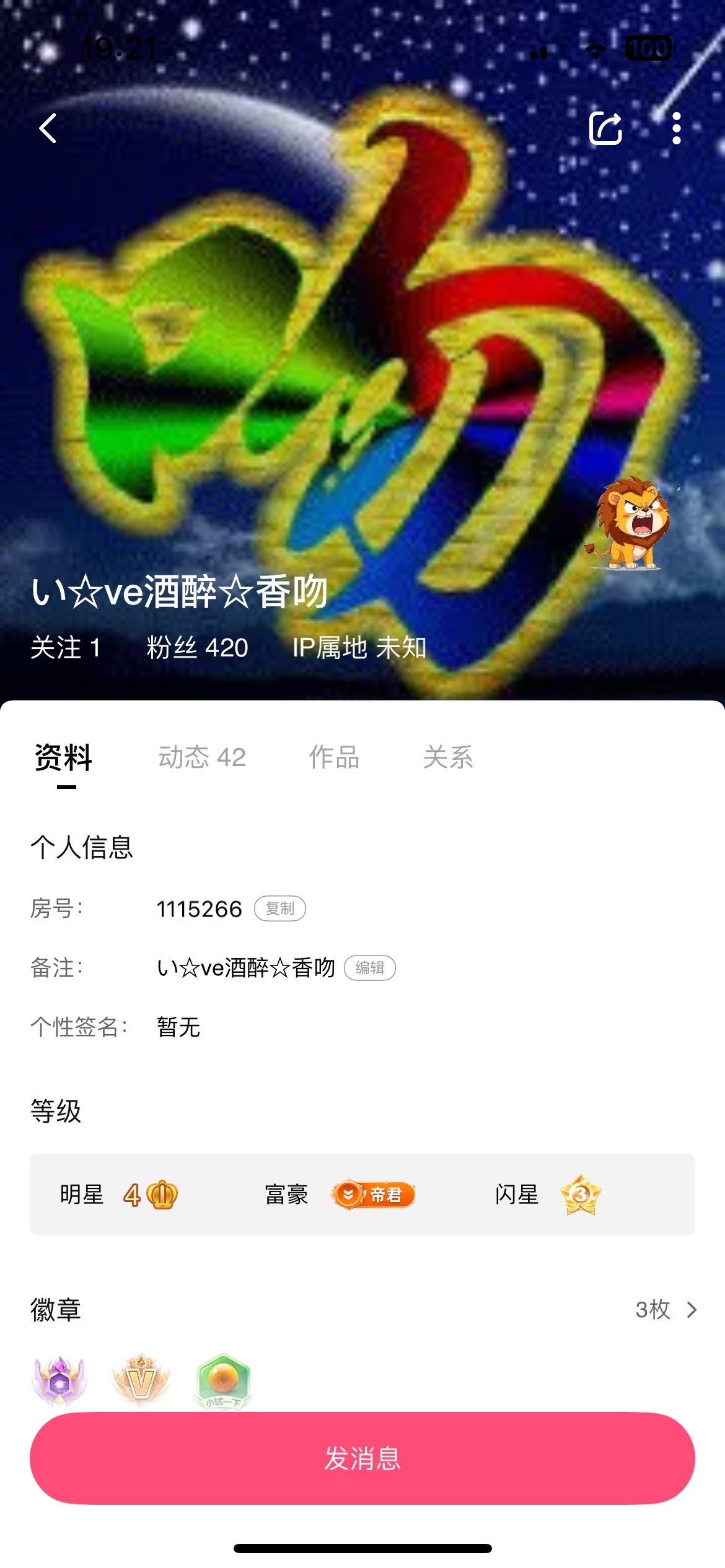Open the 明星 level 4 badge
The width and height of the screenshot is (725, 1568).
(151, 1194)
